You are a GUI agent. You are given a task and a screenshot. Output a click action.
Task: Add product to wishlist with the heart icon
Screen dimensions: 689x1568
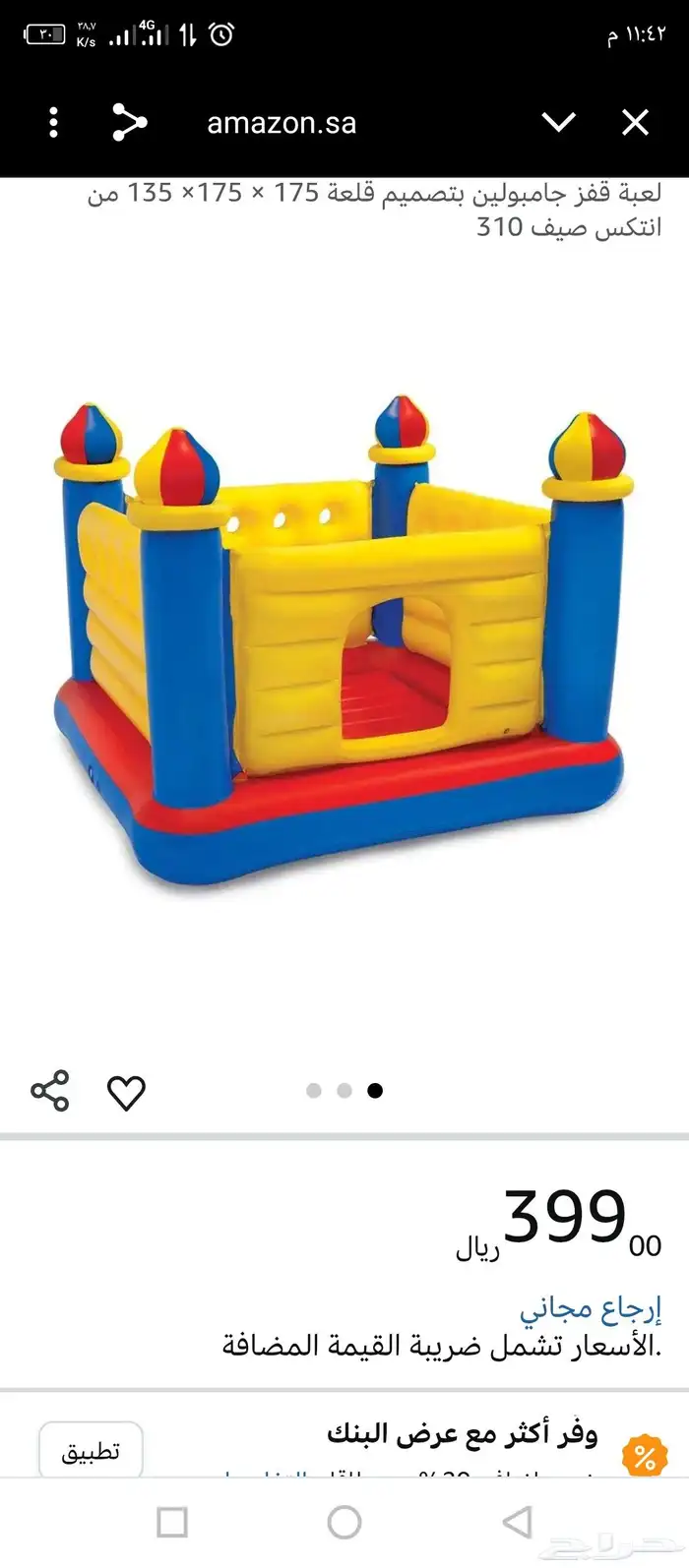(x=126, y=1093)
